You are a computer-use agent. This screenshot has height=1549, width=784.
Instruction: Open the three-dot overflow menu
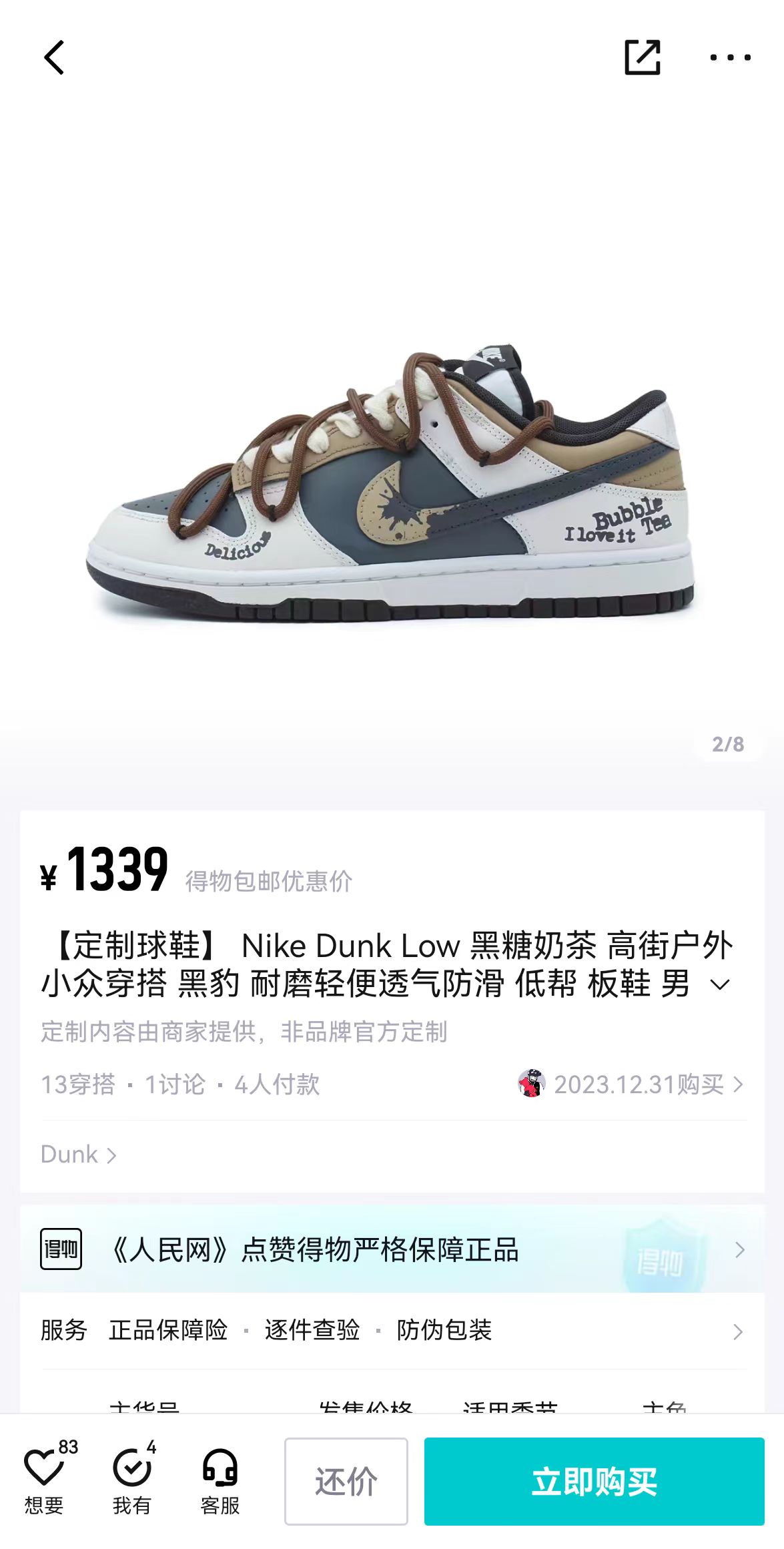pos(730,57)
